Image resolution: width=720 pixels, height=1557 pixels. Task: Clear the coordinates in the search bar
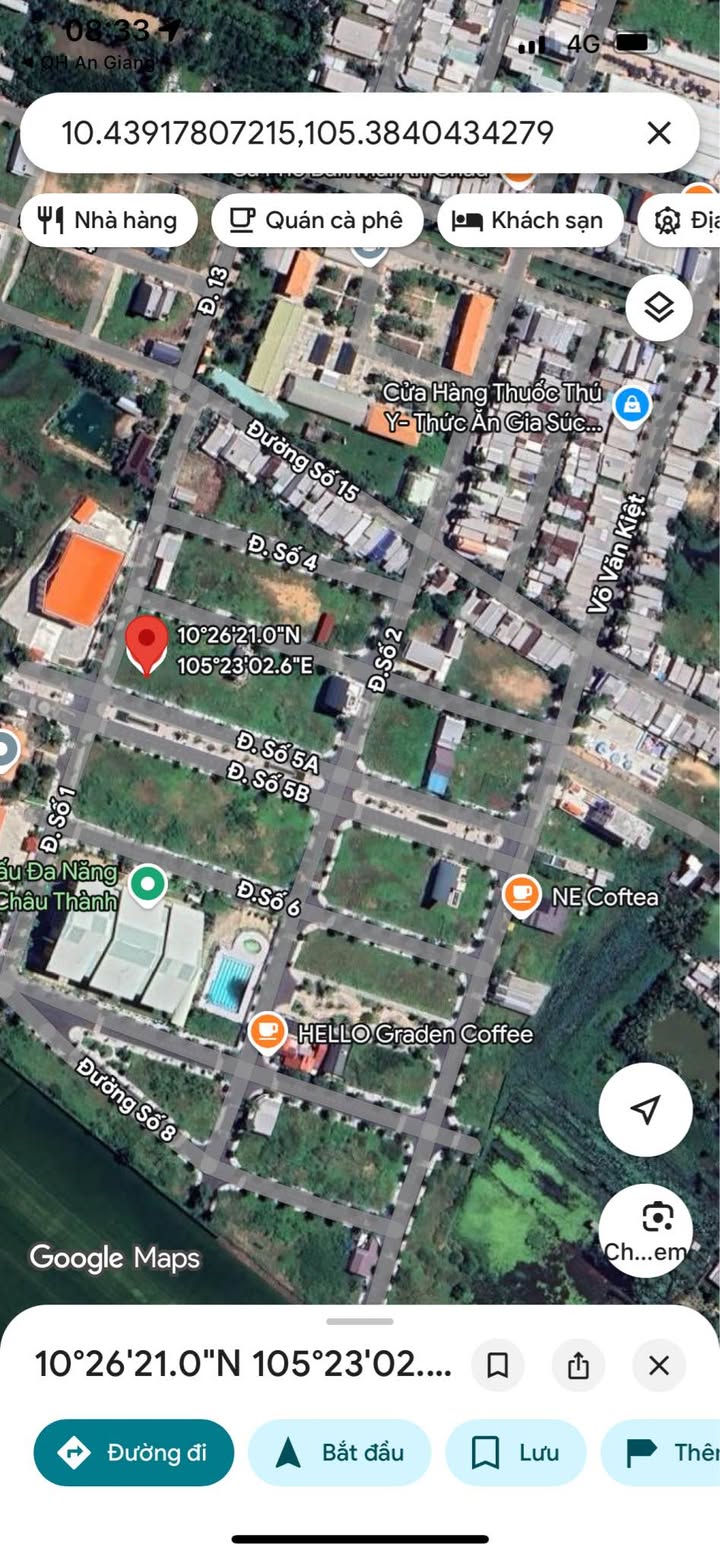tap(658, 133)
